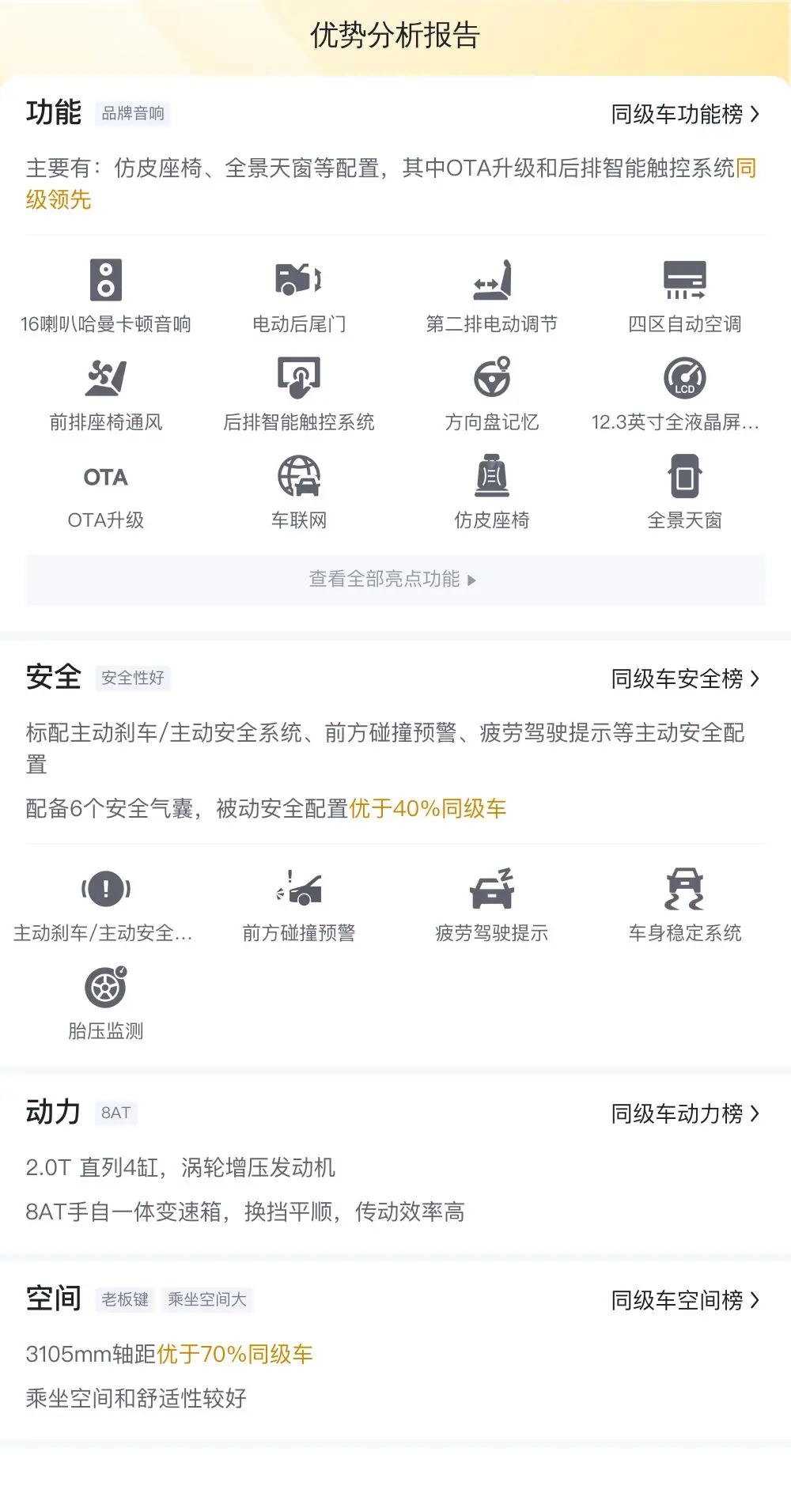Switch to 动力 section via 同级车动力榜
791x1512 pixels.
(x=683, y=1113)
